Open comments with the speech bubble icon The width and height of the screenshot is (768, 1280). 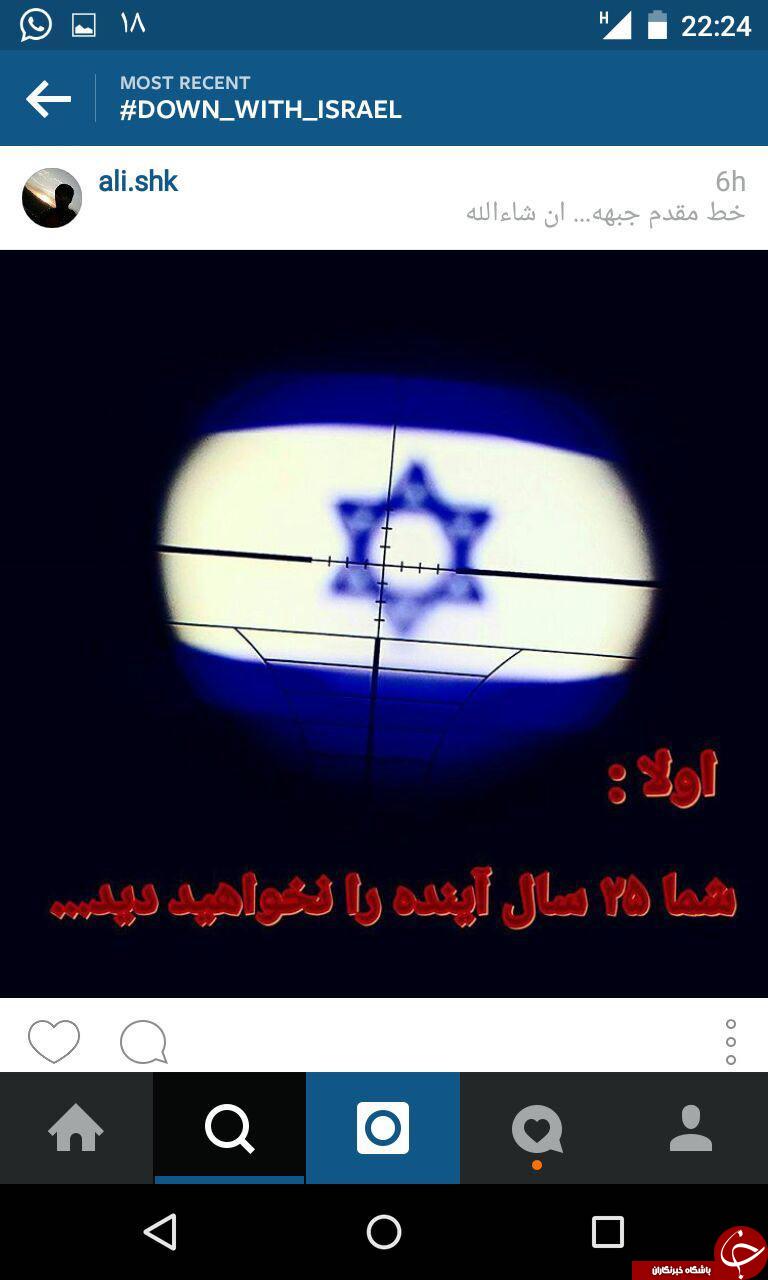pos(143,1042)
